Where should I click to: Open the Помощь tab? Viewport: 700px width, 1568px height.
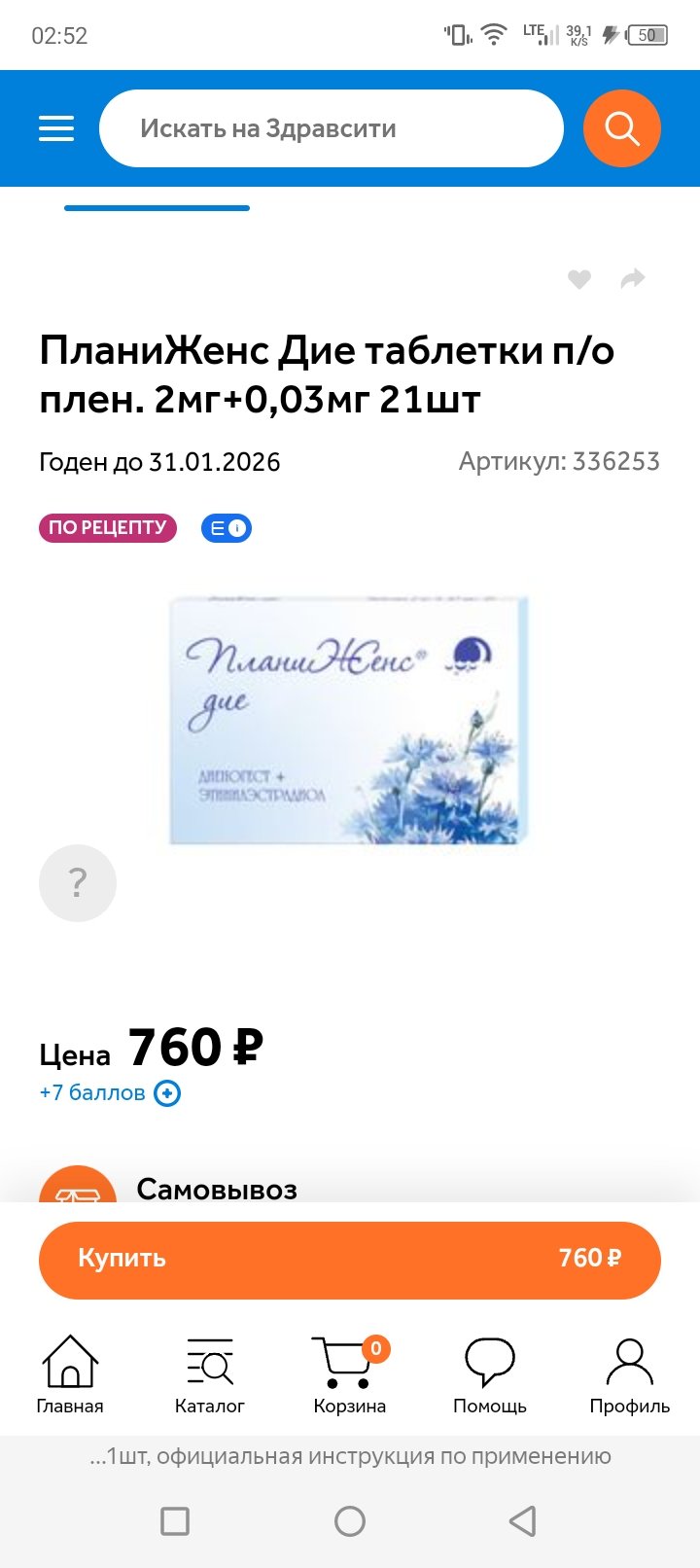click(490, 1376)
